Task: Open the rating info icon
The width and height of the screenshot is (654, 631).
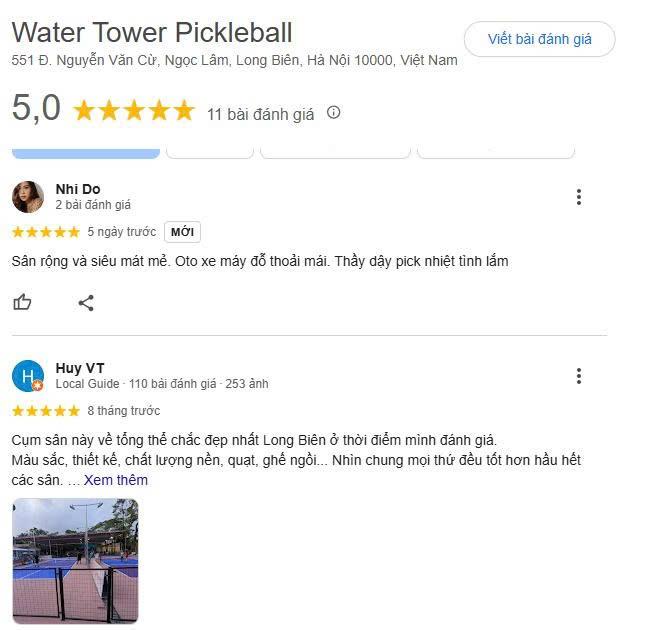Action: 334,113
